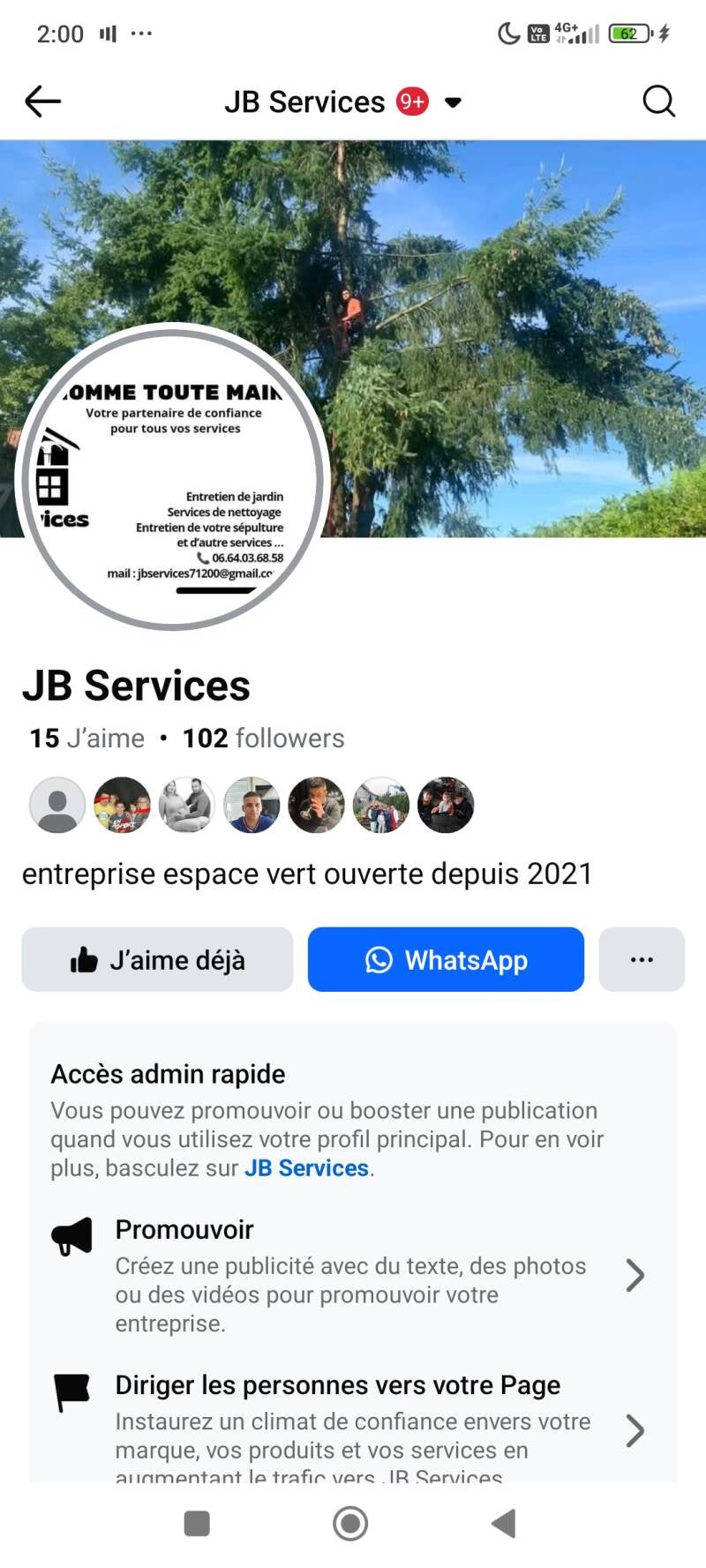Open the search magnifier icon
The height and width of the screenshot is (1568, 706).
pos(658,101)
